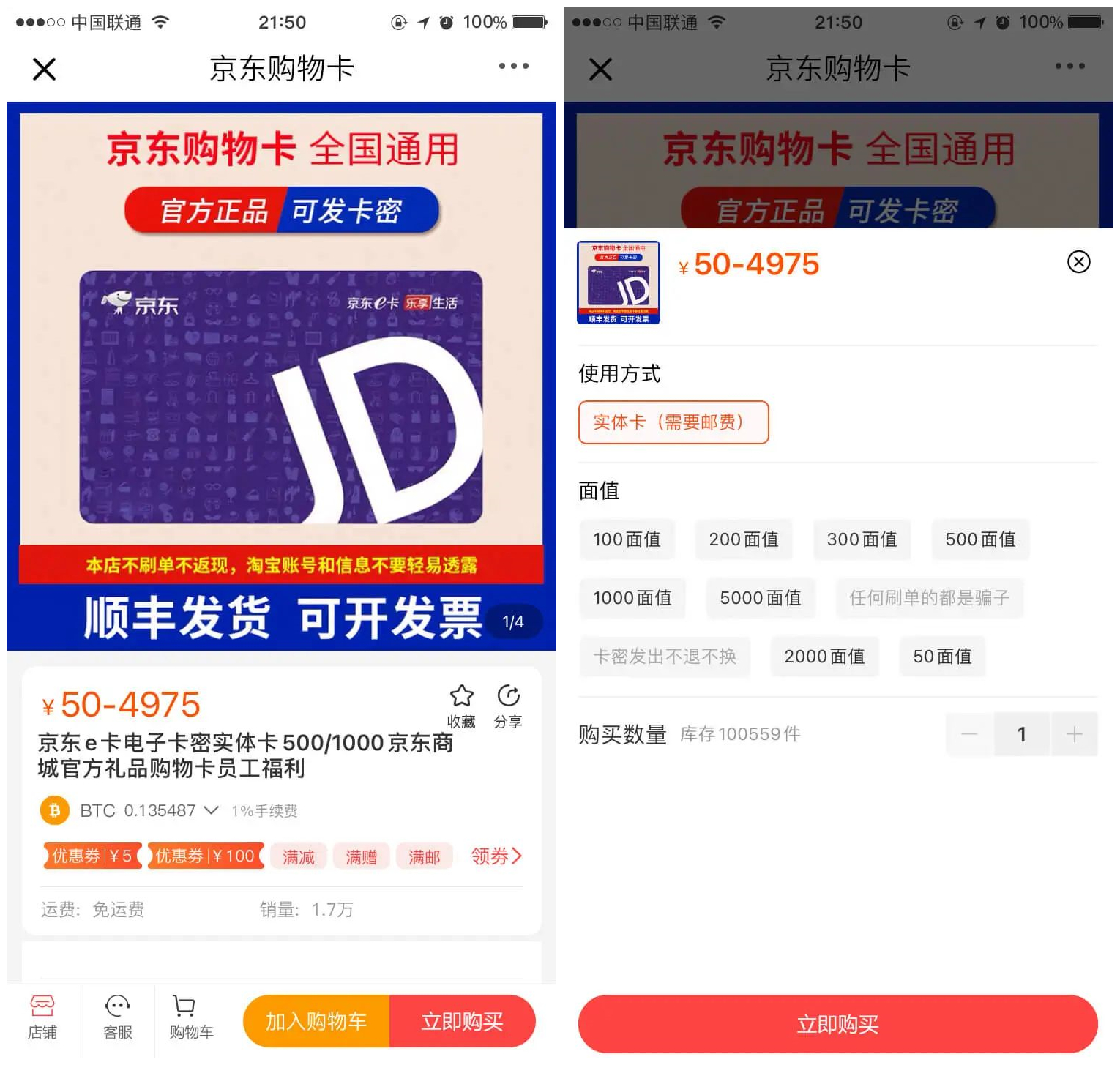Dismiss the spec selection sheet with circled X
This screenshot has height=1065, width=1120.
tap(1078, 262)
